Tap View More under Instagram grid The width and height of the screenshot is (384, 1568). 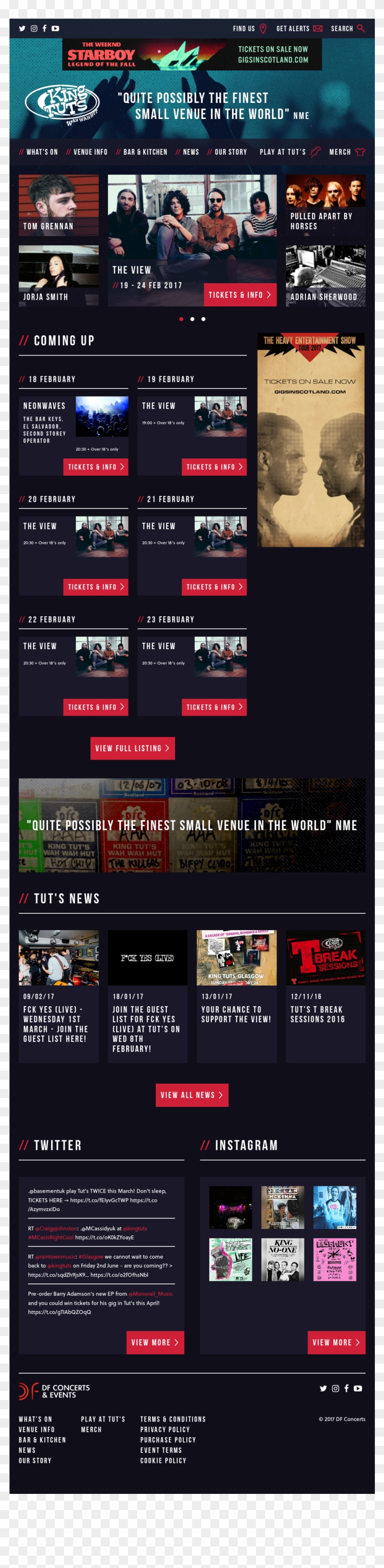click(336, 1342)
